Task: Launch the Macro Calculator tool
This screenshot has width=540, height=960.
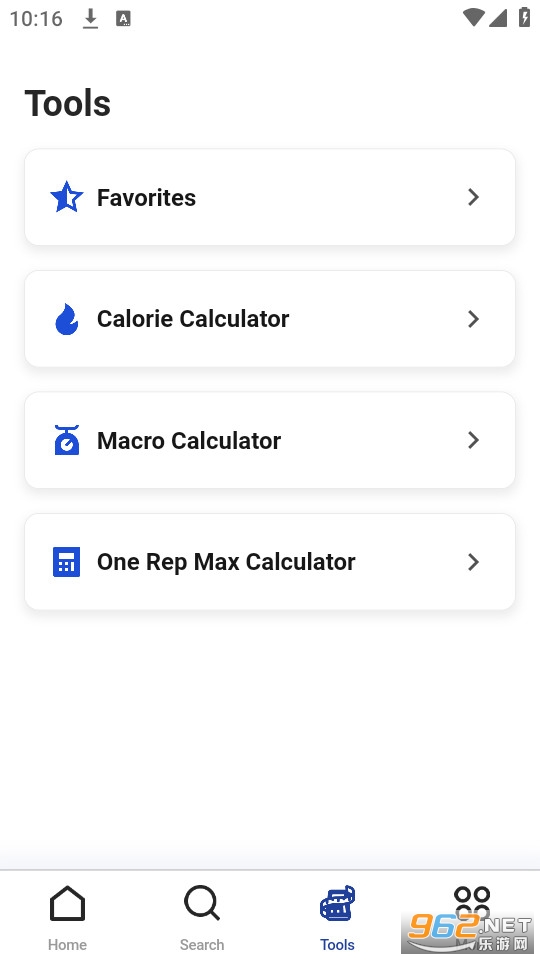Action: [x=269, y=440]
